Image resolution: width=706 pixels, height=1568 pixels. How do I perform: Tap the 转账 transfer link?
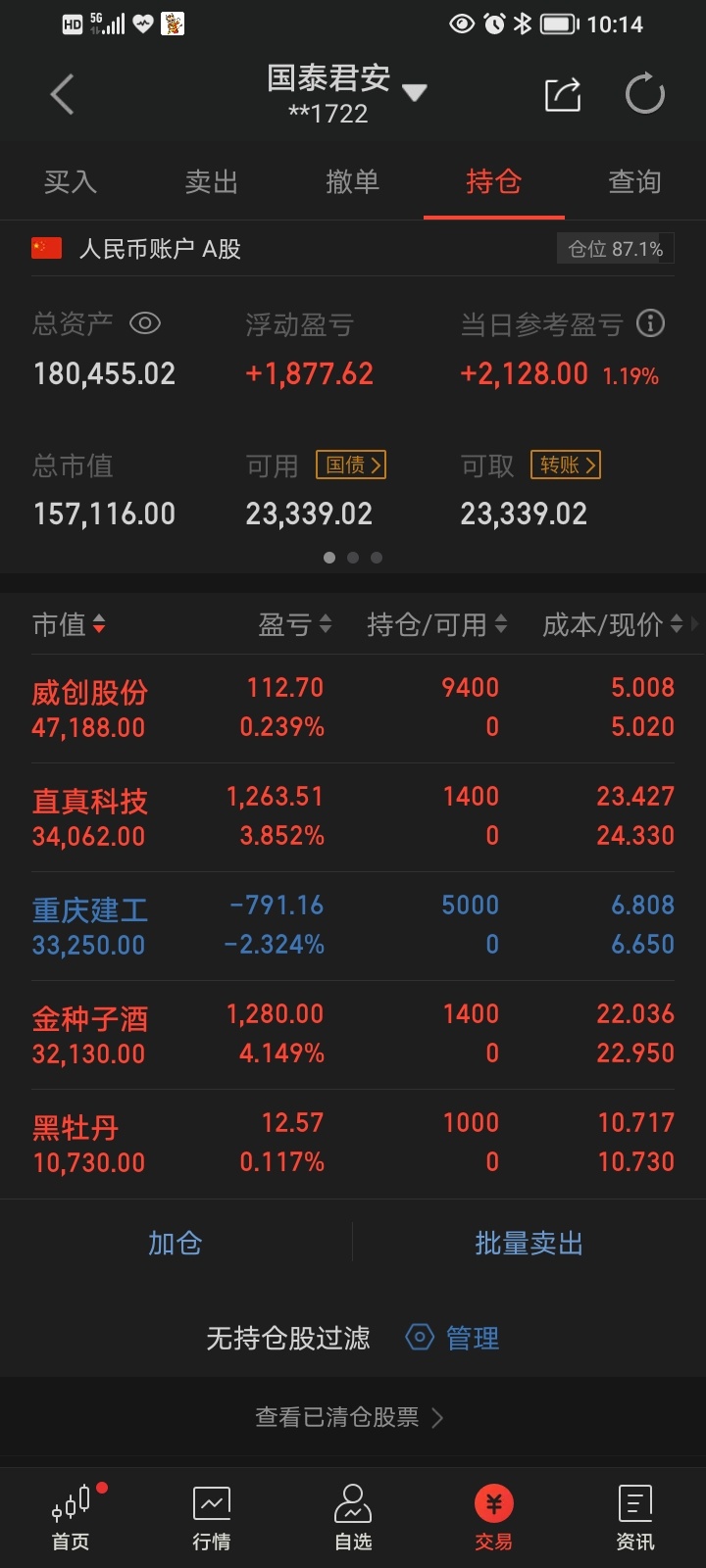tap(566, 465)
